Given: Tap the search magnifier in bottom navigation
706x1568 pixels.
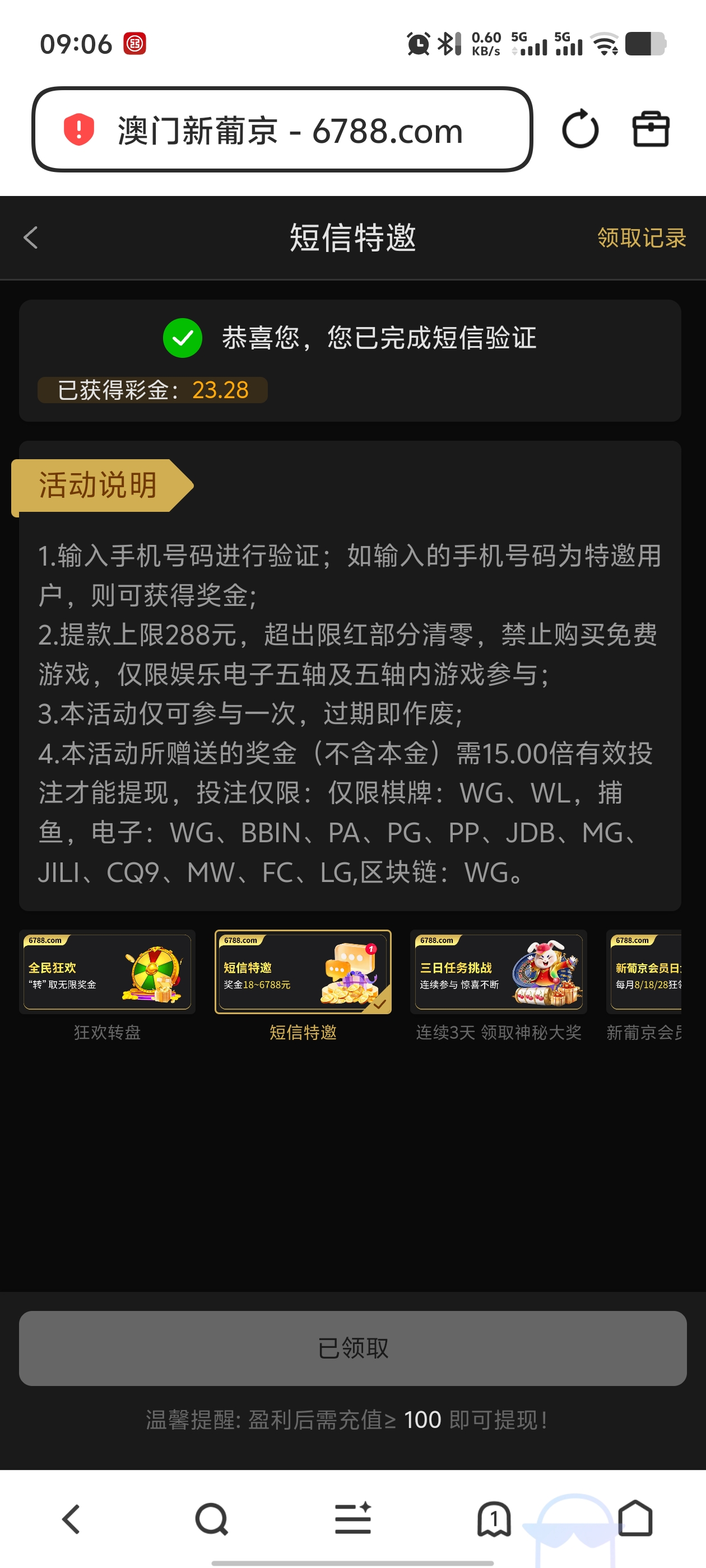Looking at the screenshot, I should 211,1518.
